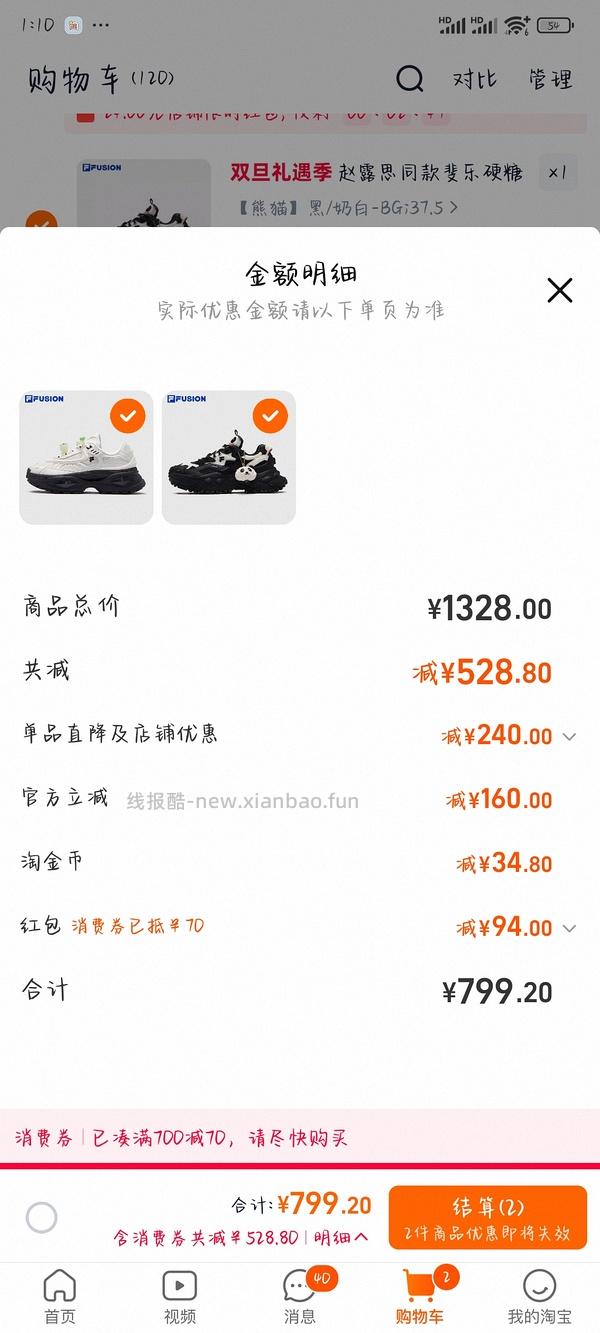Image resolution: width=600 pixels, height=1333 pixels.
Task: Open the 购物车 tab
Action: click(420, 1297)
